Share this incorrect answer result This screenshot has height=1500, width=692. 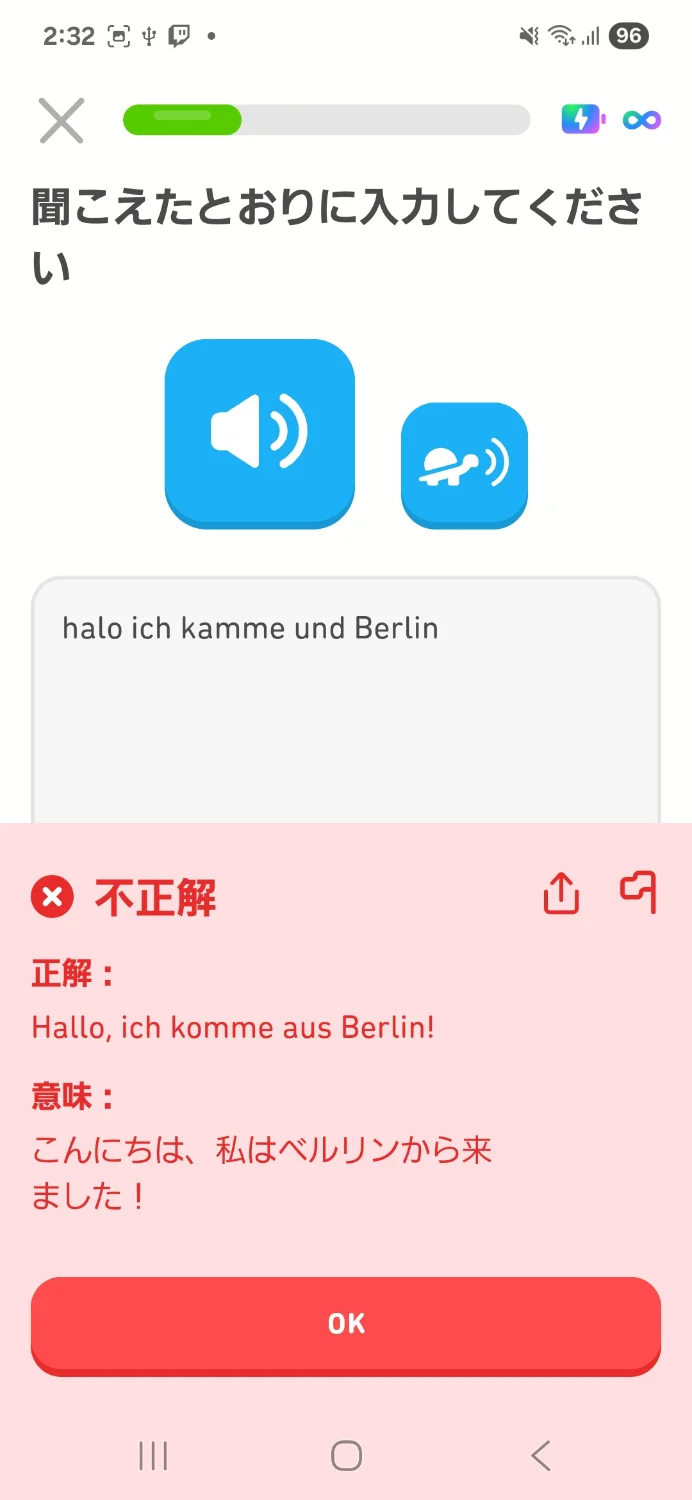(x=561, y=893)
